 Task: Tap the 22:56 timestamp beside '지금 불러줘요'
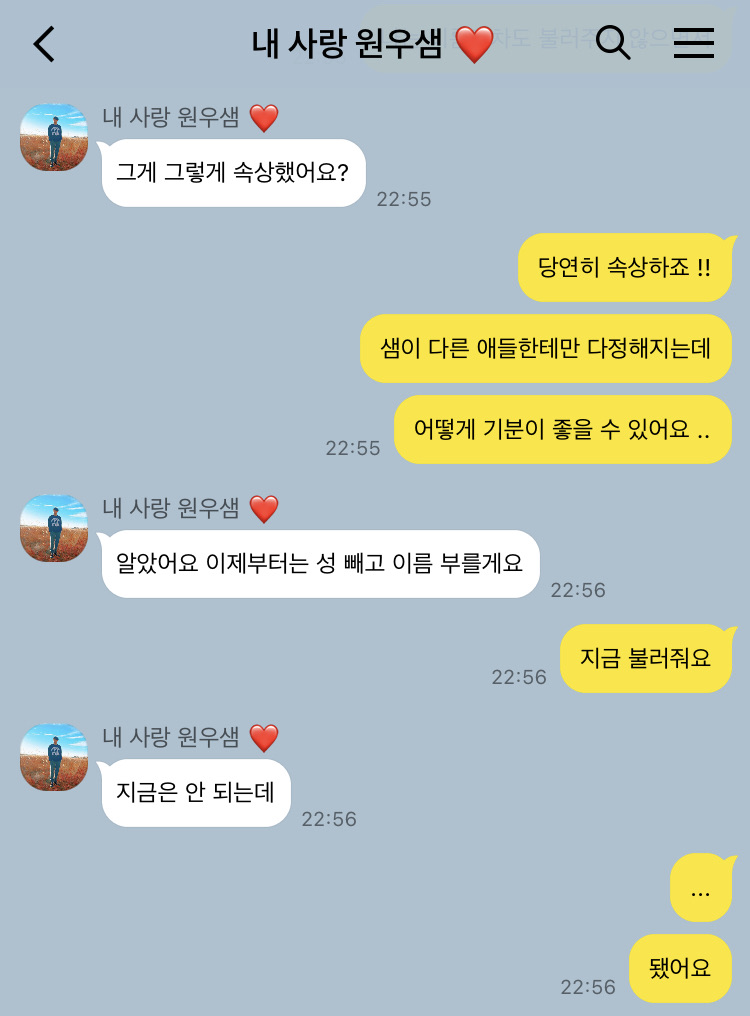pyautogui.click(x=521, y=676)
